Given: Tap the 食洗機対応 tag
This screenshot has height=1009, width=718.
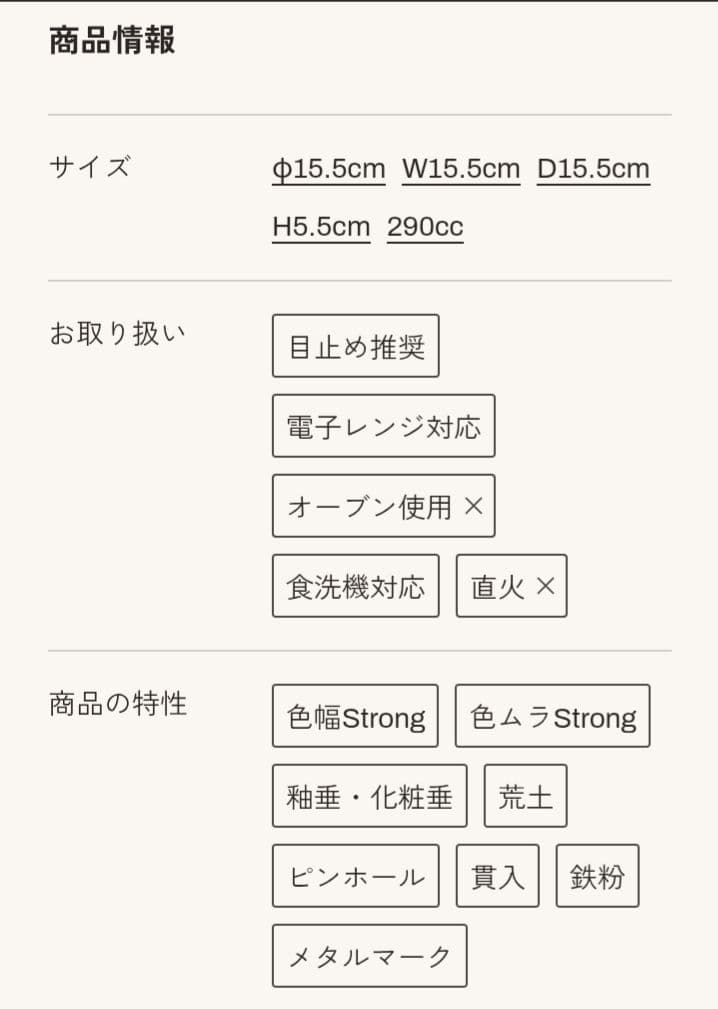Looking at the screenshot, I should pyautogui.click(x=355, y=587).
